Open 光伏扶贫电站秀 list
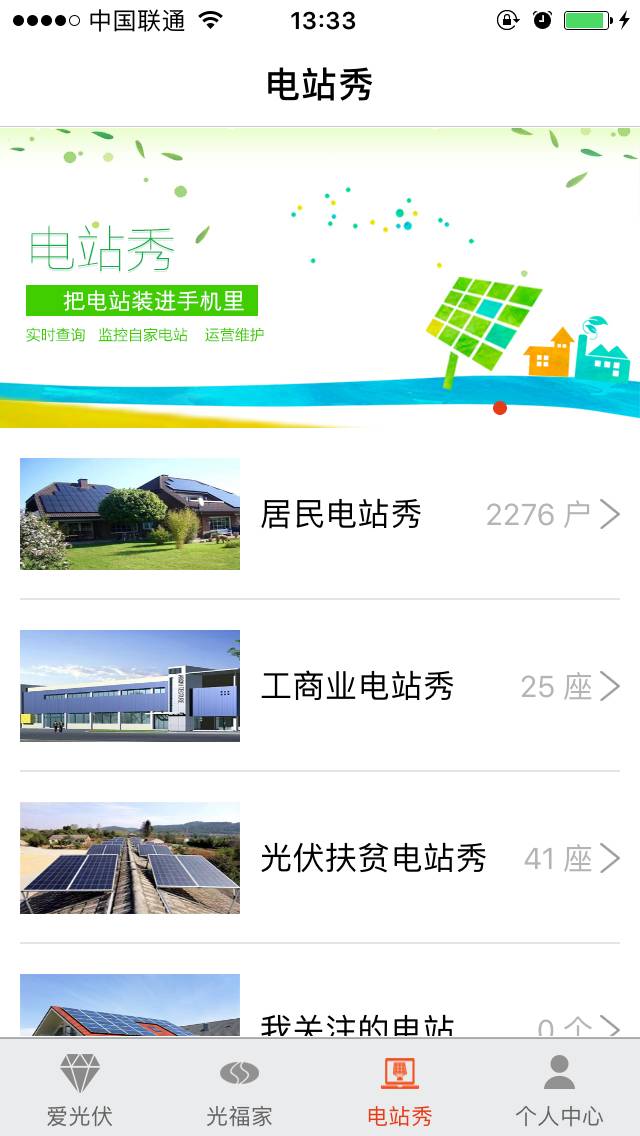 point(320,858)
